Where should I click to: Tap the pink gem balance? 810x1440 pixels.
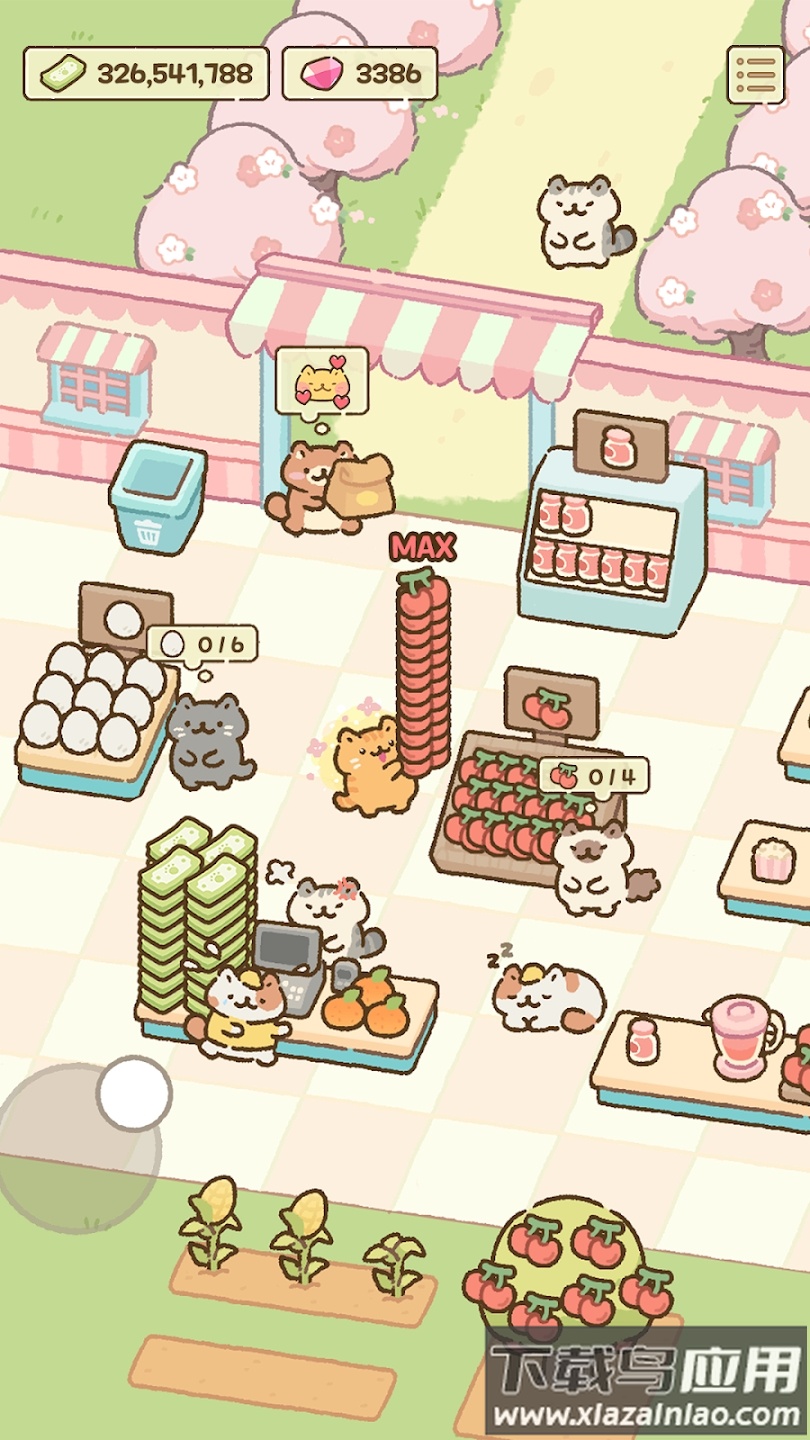pos(360,73)
